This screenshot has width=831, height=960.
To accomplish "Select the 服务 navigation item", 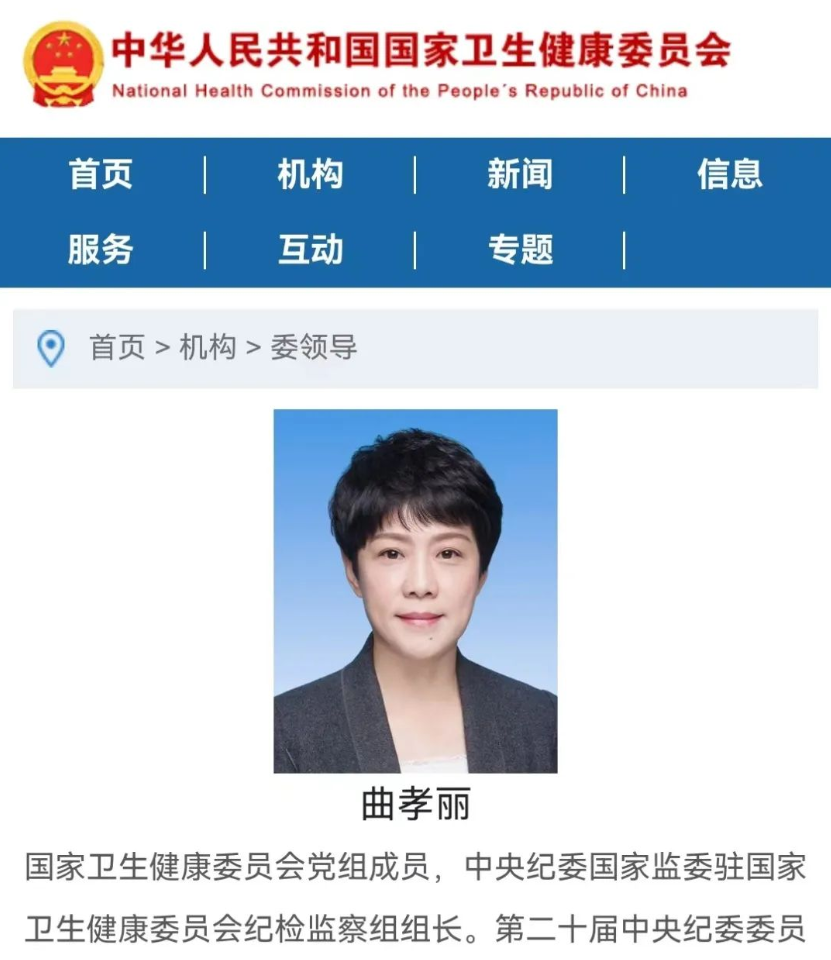I will click(101, 250).
